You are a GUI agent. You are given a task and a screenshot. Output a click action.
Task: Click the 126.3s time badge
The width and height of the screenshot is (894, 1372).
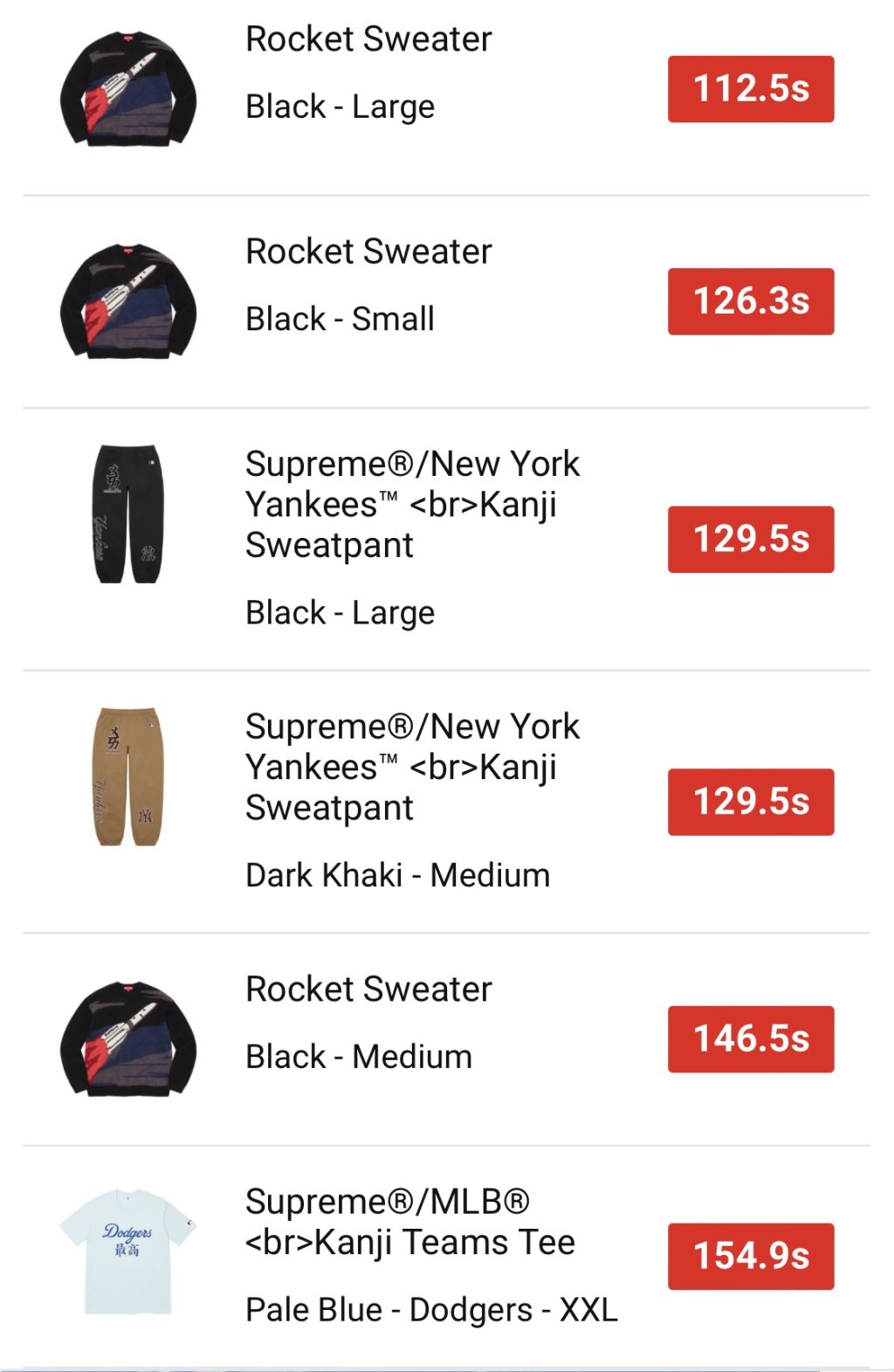pos(751,300)
